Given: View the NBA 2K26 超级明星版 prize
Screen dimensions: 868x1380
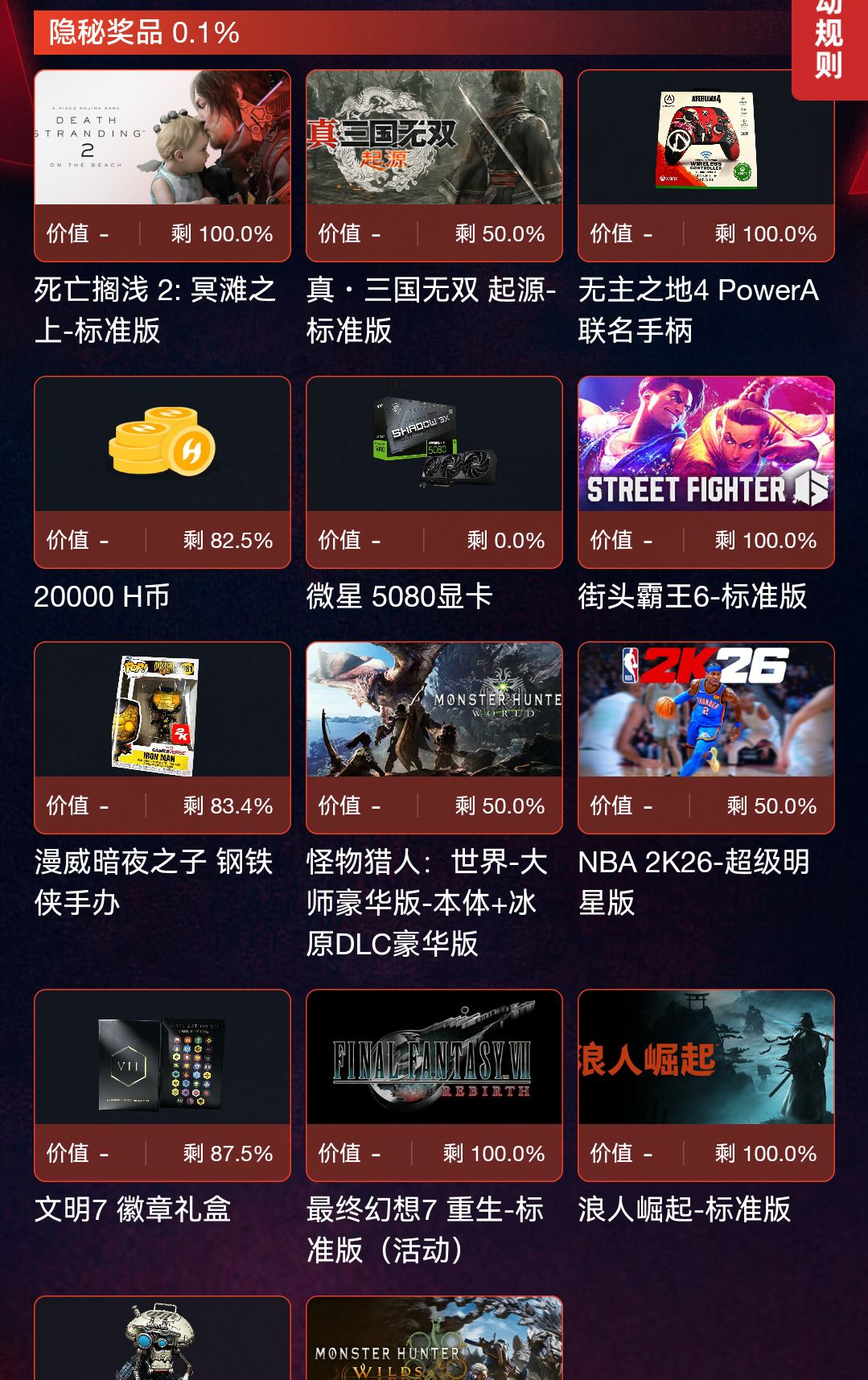Looking at the screenshot, I should pyautogui.click(x=706, y=737).
